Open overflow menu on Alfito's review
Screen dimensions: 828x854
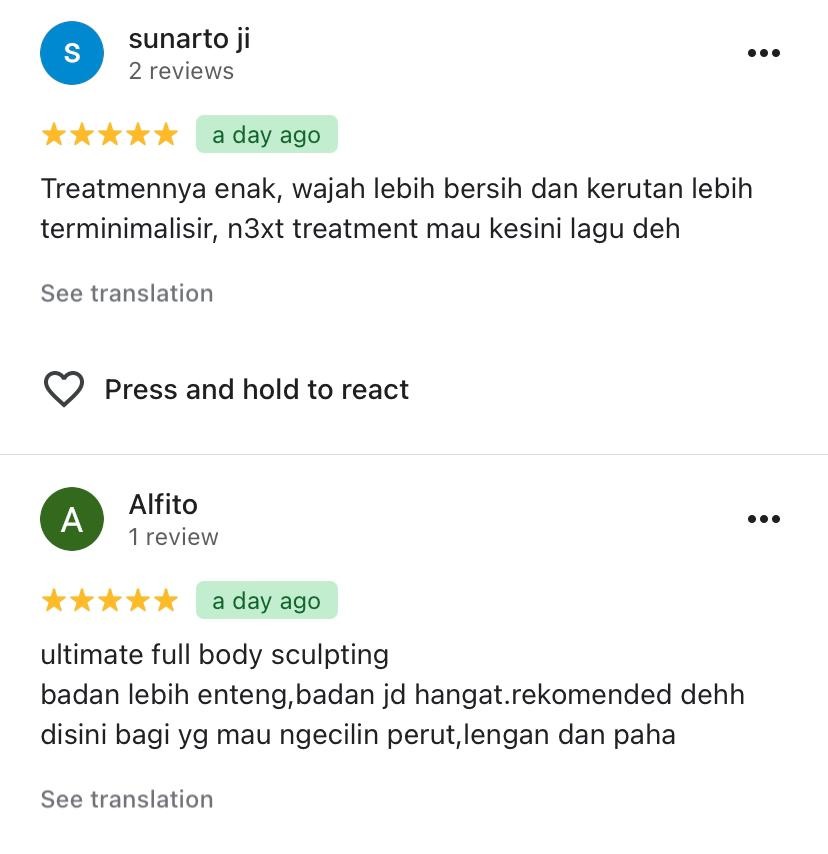[x=763, y=519]
